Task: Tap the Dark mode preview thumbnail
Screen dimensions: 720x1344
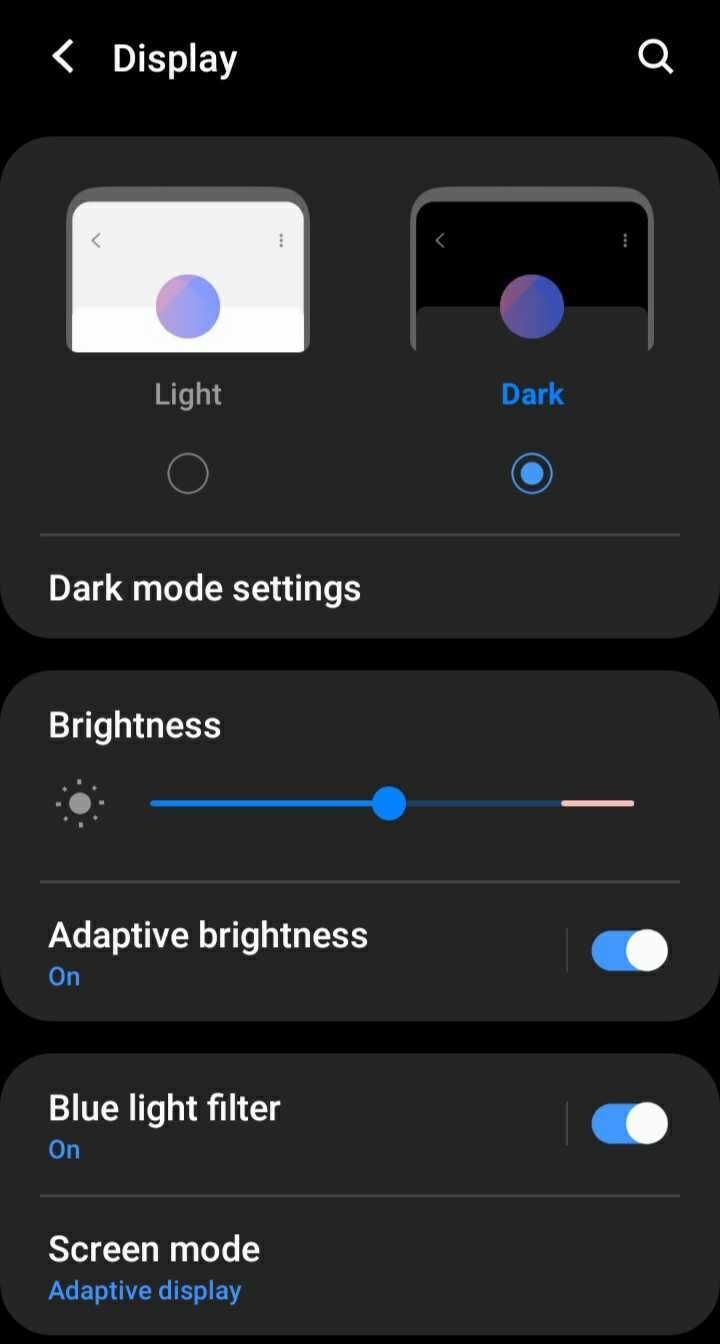Action: (x=531, y=272)
